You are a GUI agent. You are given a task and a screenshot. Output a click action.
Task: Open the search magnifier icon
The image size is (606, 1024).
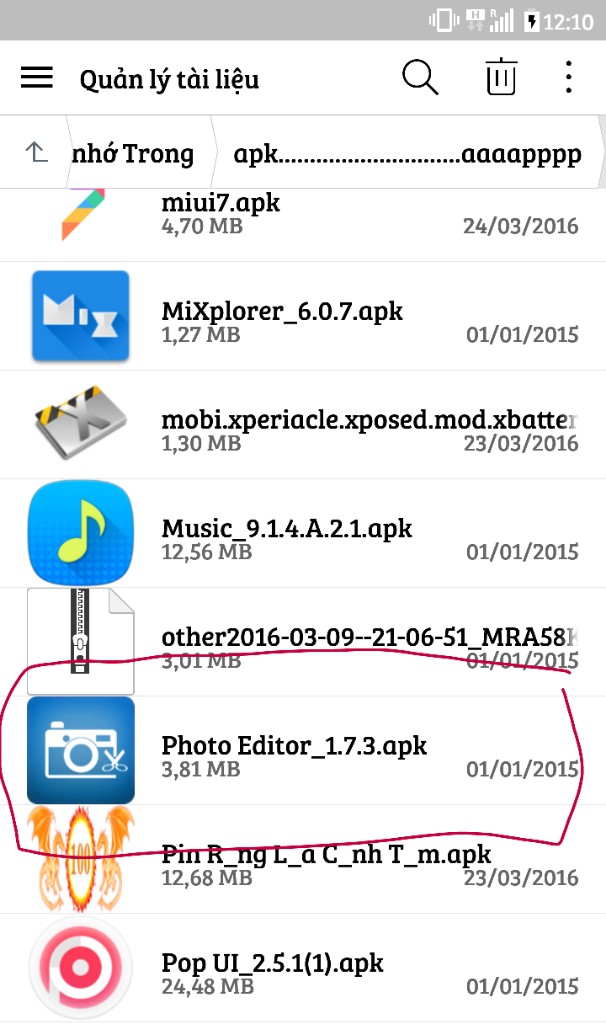tap(421, 78)
